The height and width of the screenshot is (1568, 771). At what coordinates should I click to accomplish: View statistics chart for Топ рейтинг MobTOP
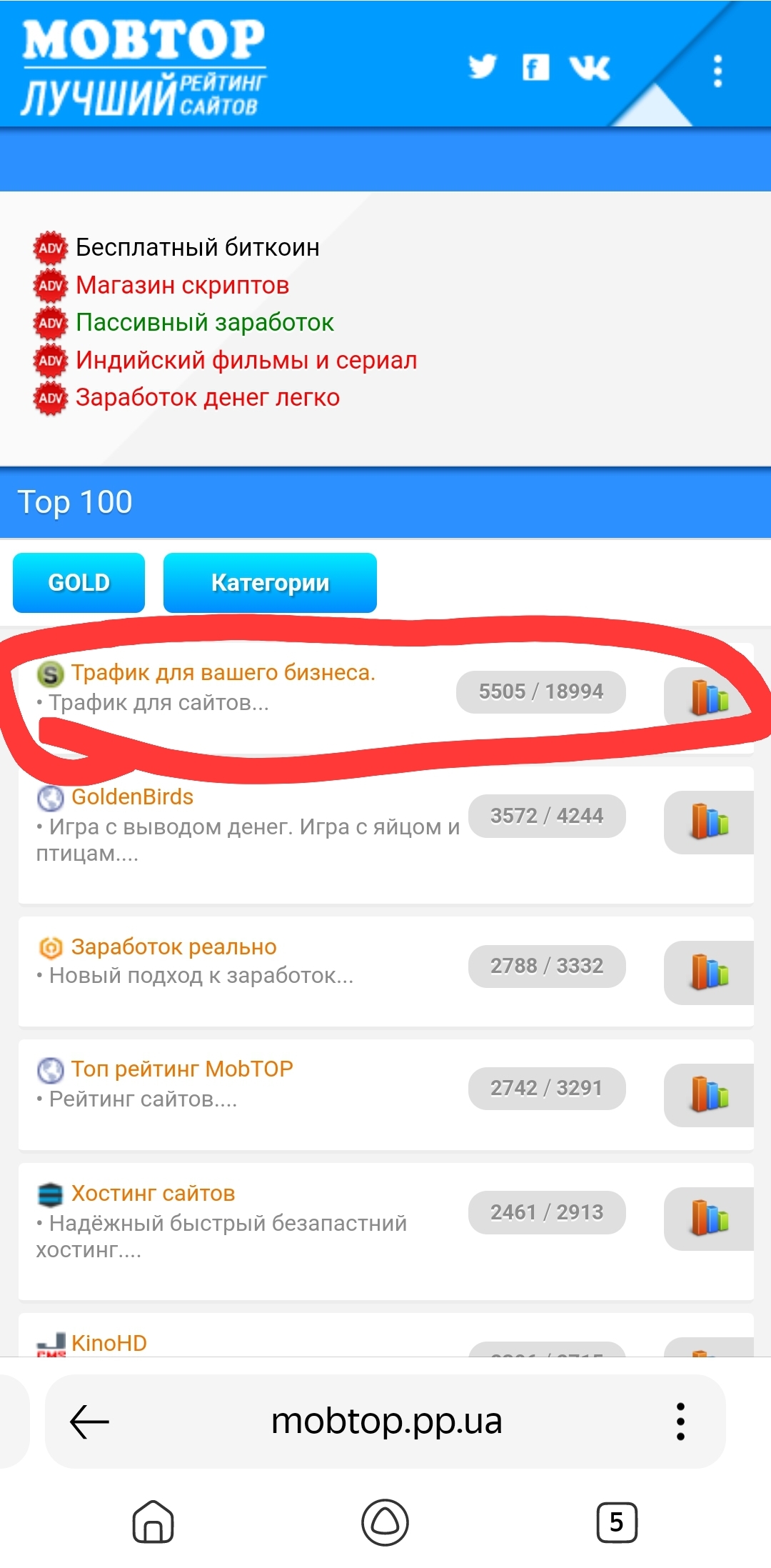coord(709,1094)
